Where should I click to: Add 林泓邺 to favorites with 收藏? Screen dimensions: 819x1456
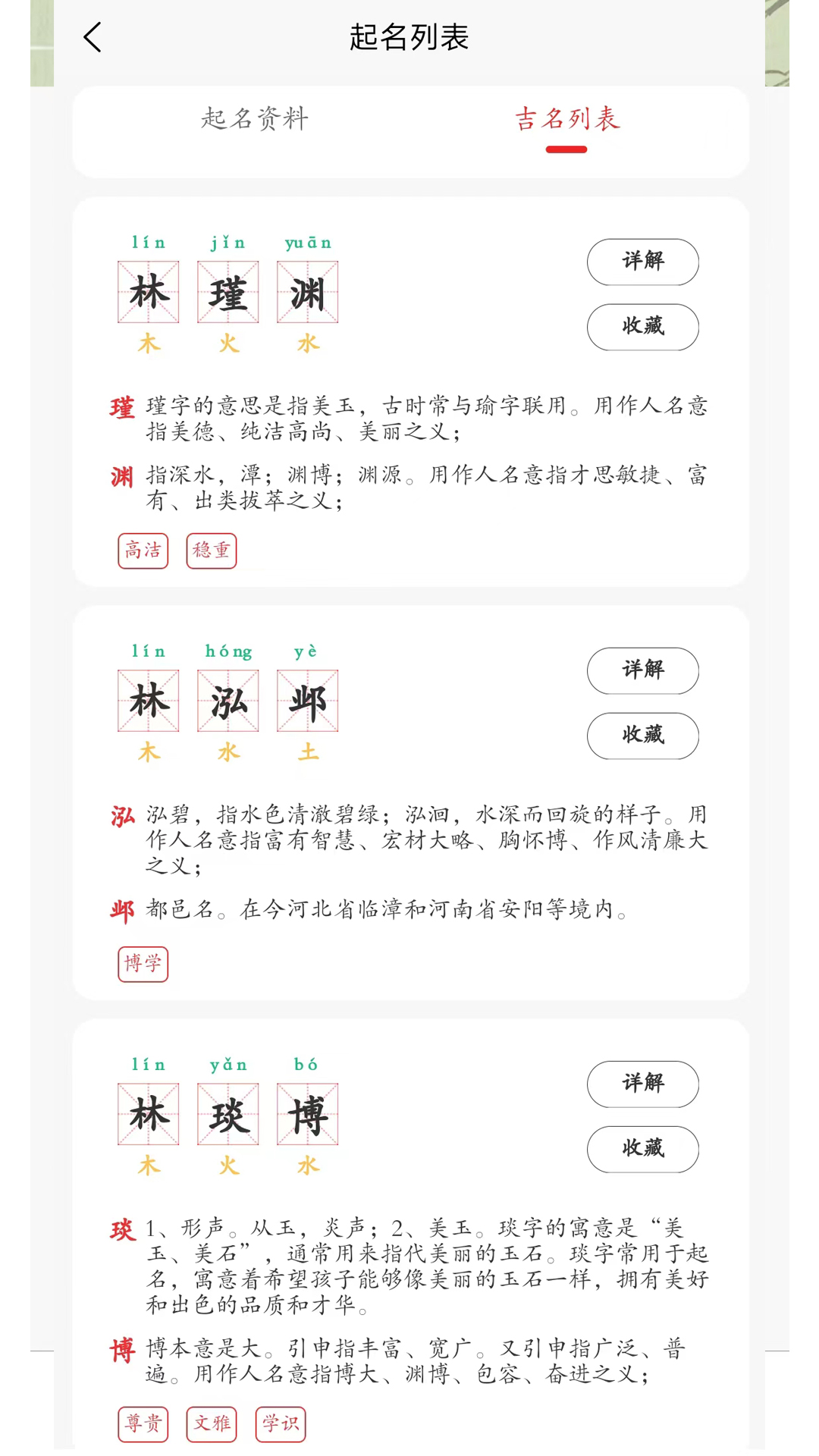[x=643, y=736]
